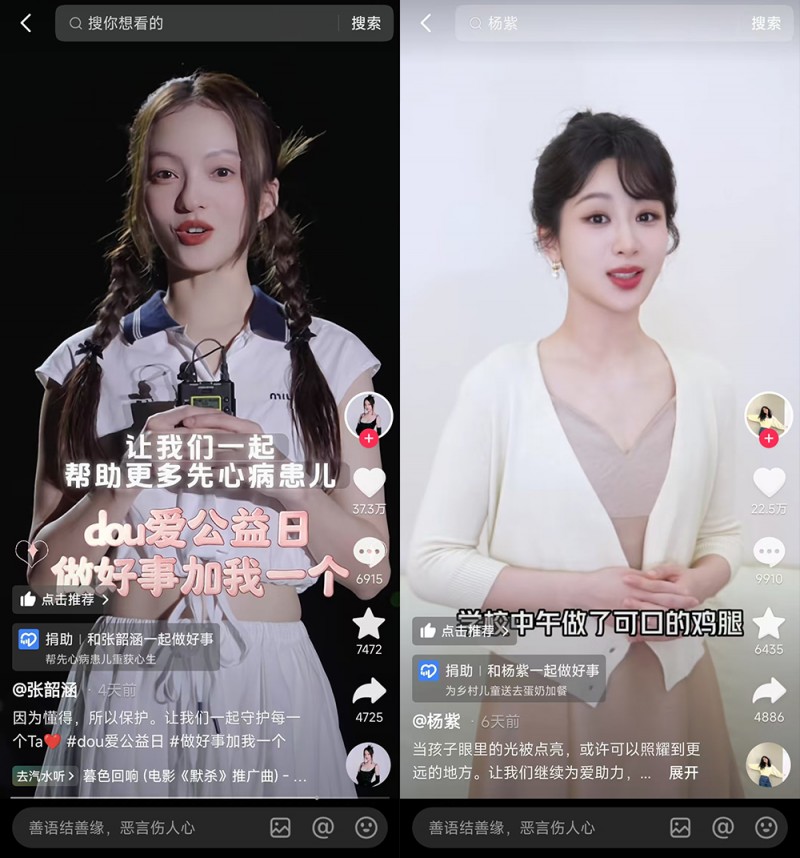Open the emoji picker under 杨紫's video
800x858 pixels.
coord(766,827)
